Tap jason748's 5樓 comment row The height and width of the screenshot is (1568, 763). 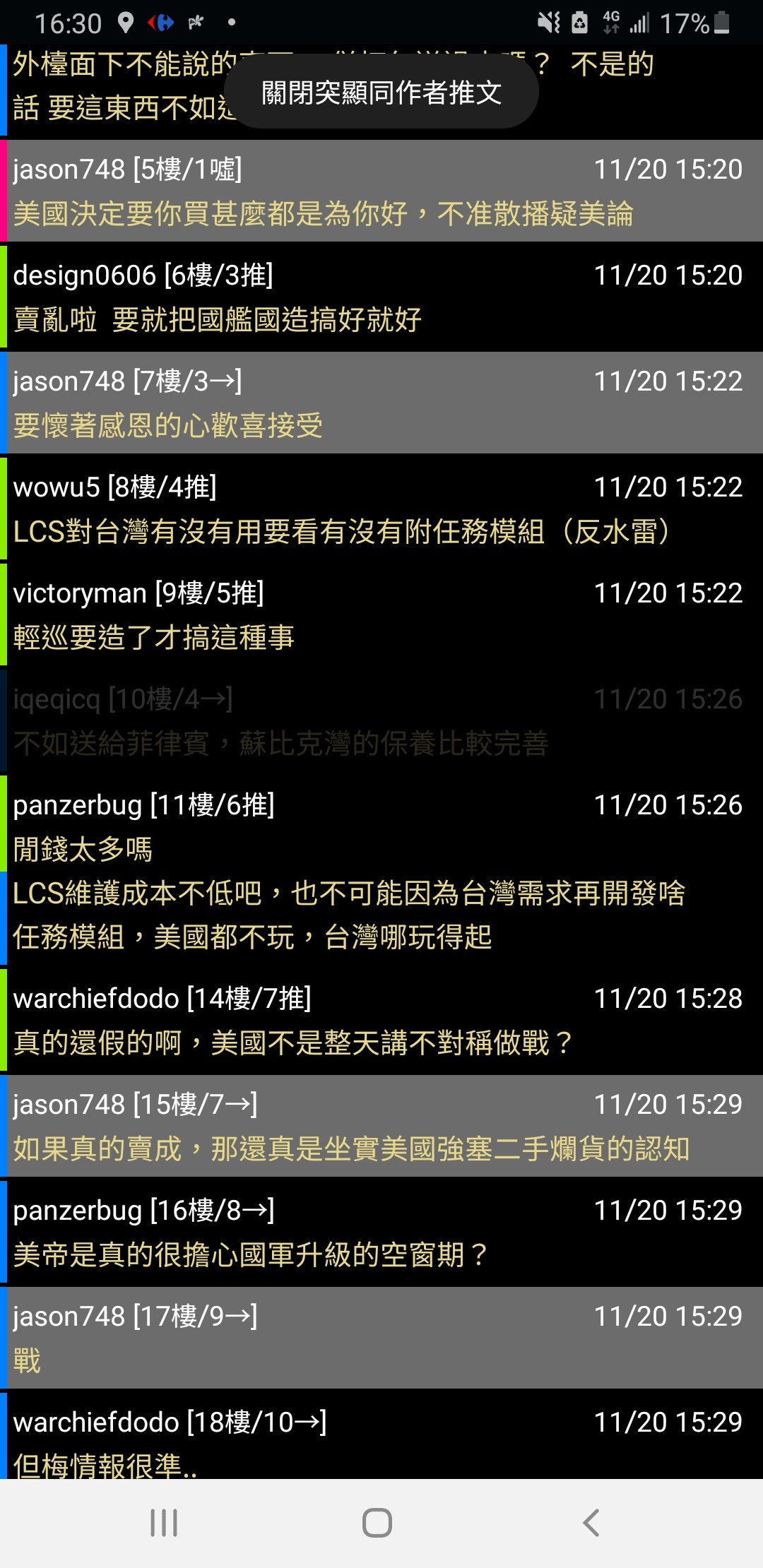(x=381, y=191)
